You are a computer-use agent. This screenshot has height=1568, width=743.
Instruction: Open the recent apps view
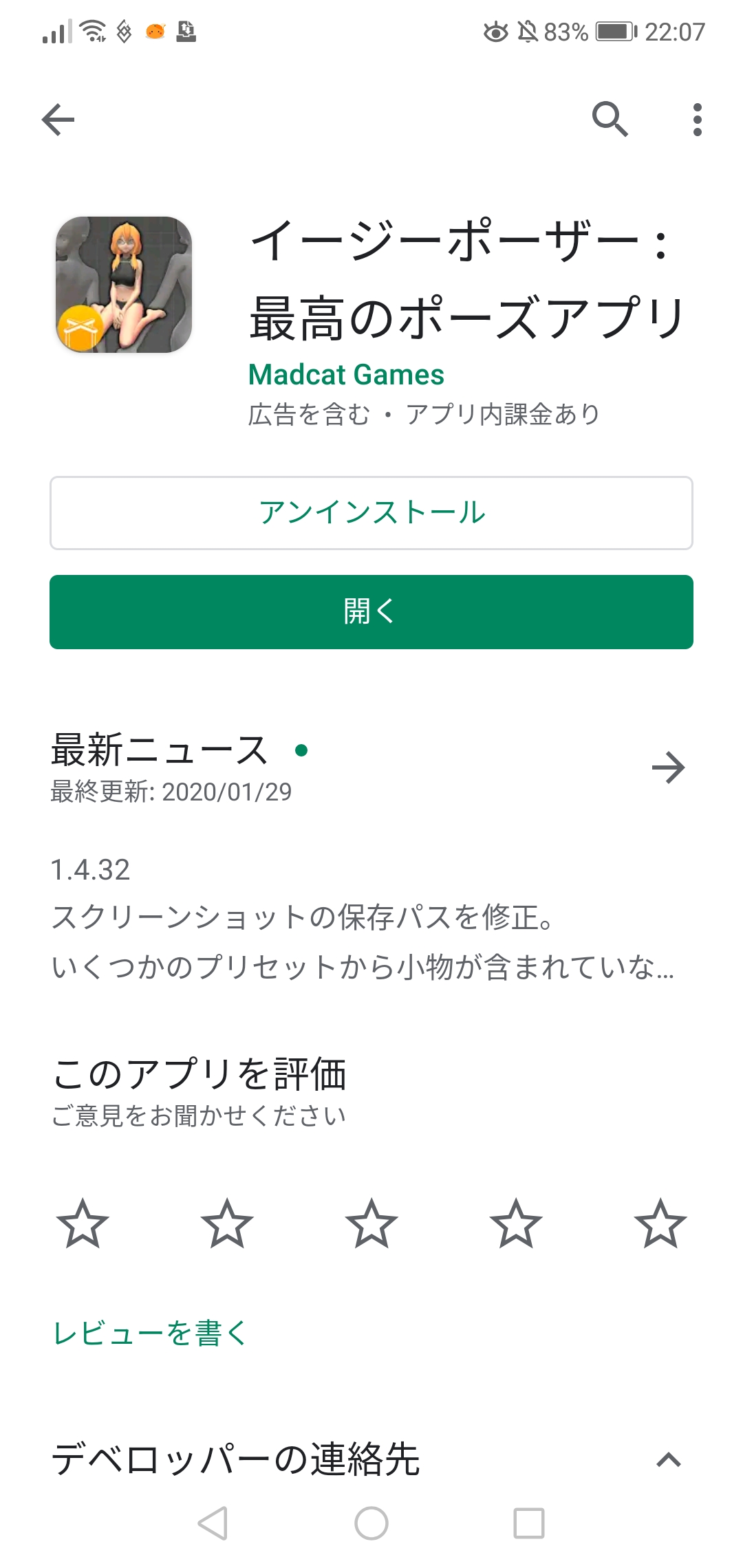(x=529, y=1523)
